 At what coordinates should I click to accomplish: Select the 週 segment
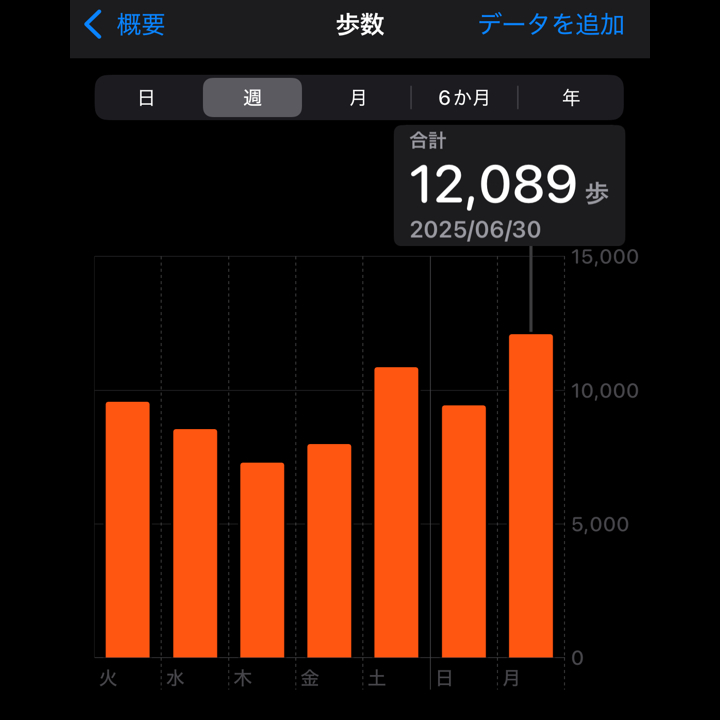[252, 98]
